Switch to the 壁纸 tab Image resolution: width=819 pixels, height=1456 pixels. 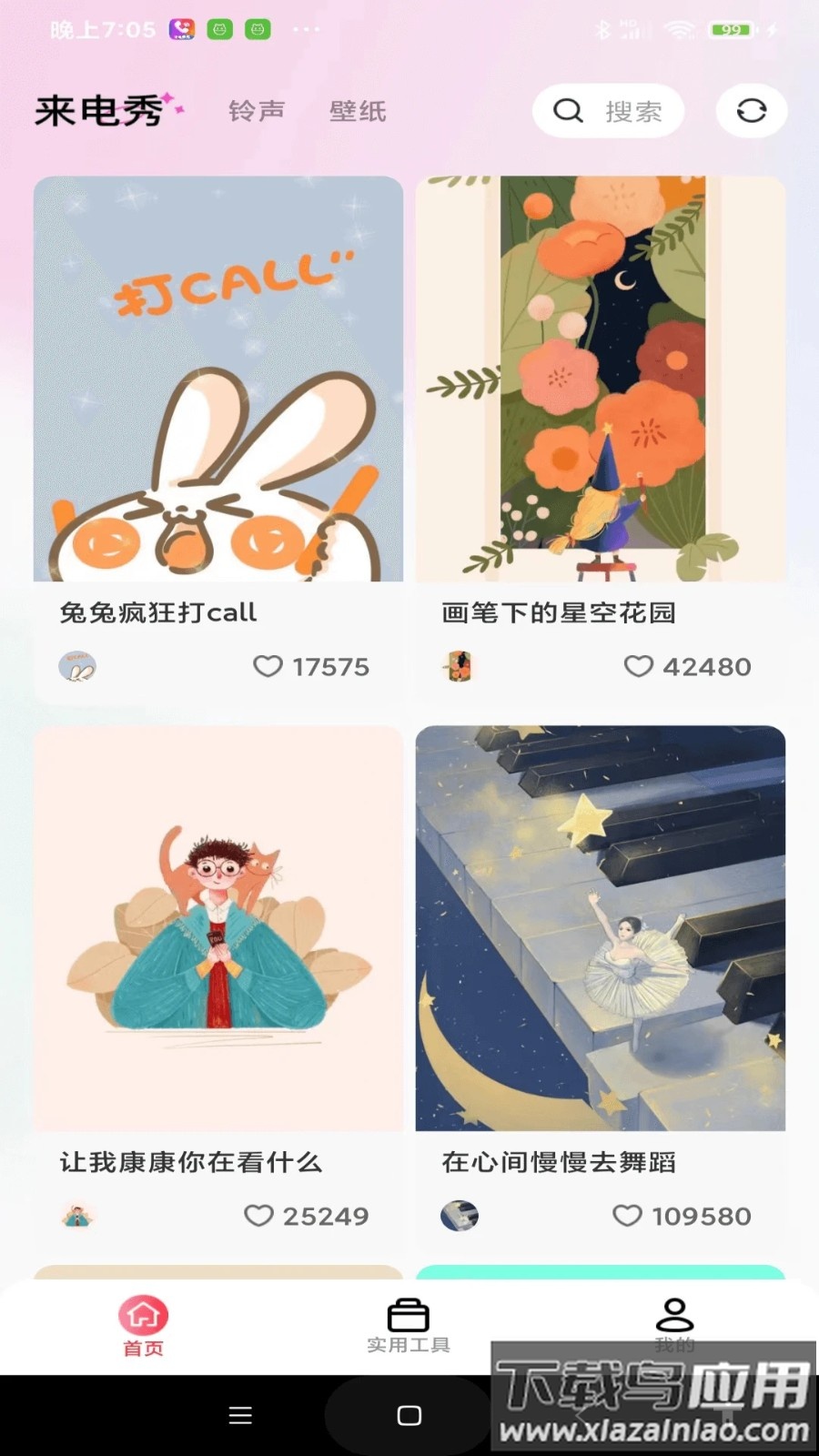[358, 111]
